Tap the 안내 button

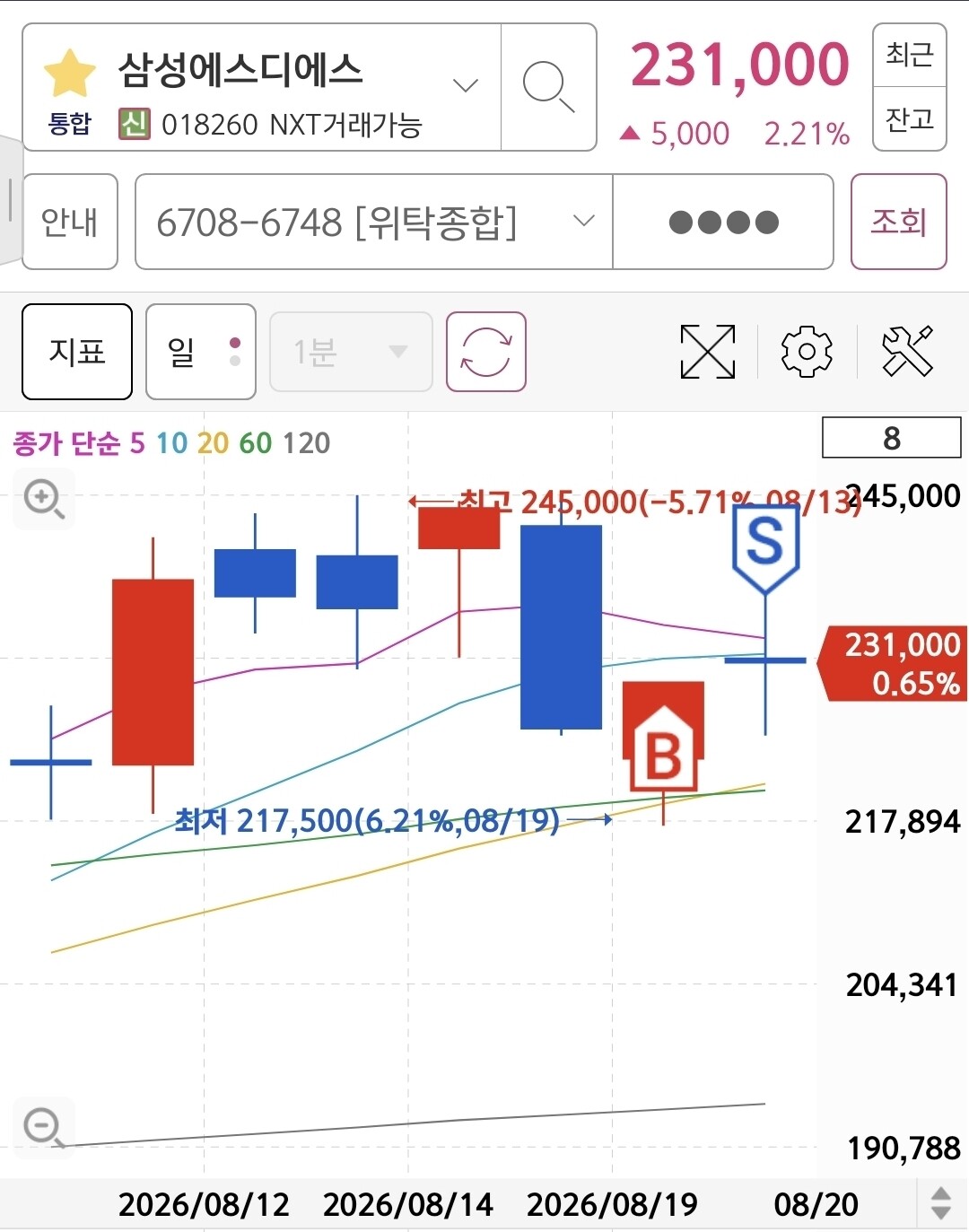click(70, 222)
